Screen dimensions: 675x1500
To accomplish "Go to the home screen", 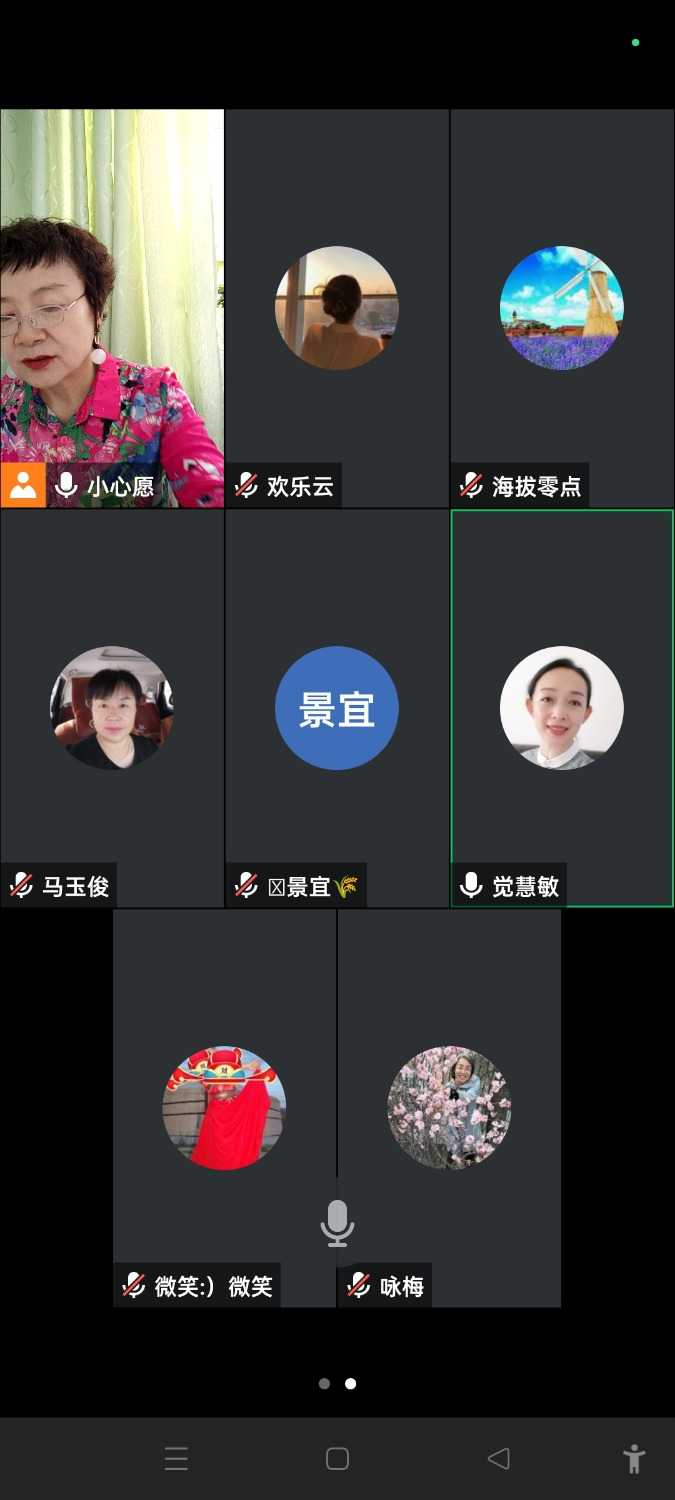I will coord(337,1459).
